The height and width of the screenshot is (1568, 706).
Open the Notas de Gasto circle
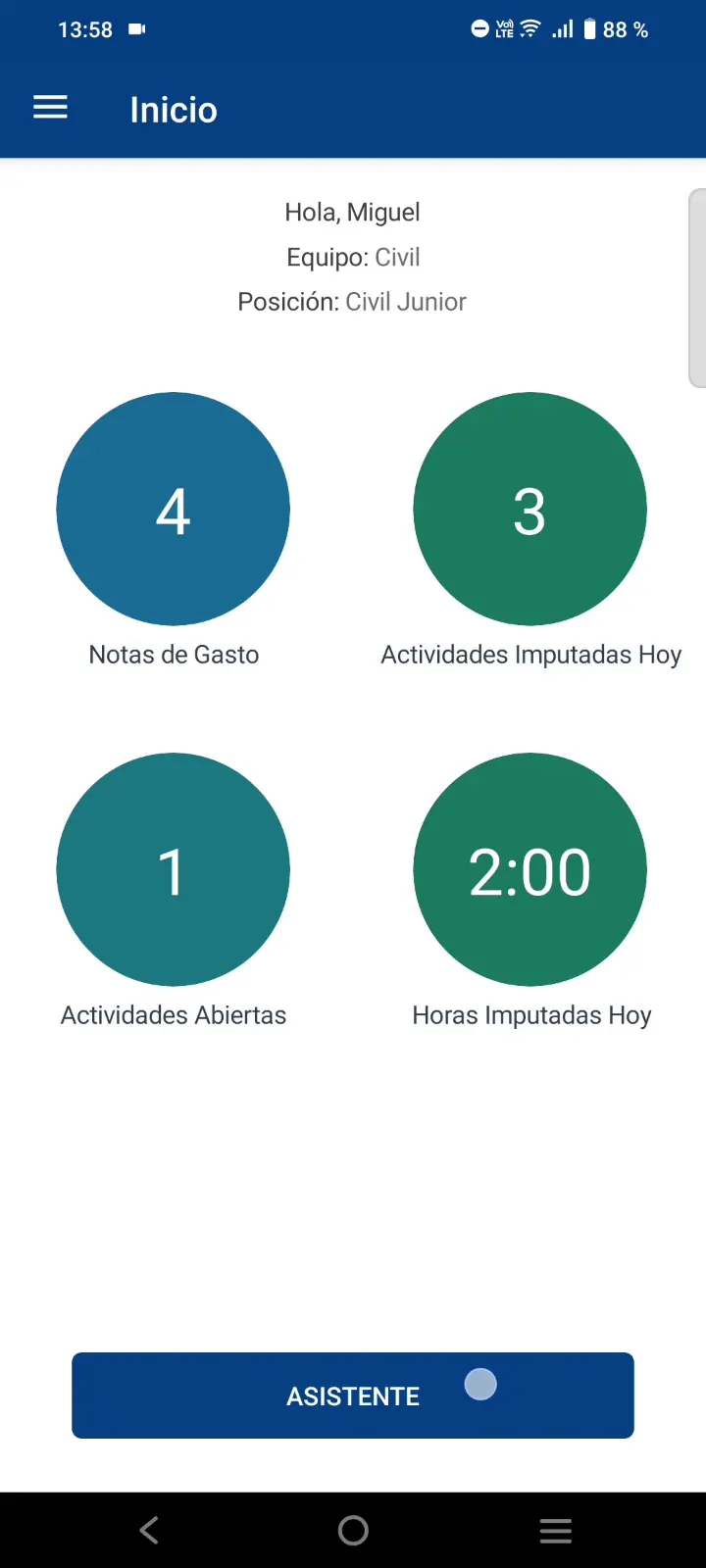[174, 510]
